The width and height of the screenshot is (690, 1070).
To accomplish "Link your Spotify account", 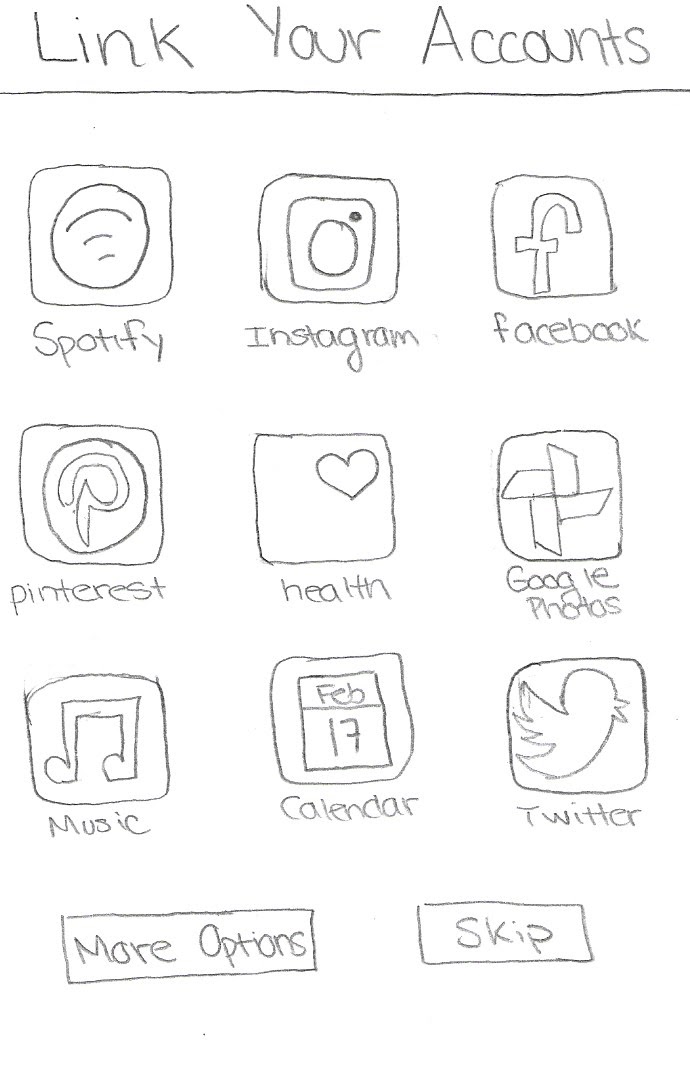I will [x=99, y=236].
